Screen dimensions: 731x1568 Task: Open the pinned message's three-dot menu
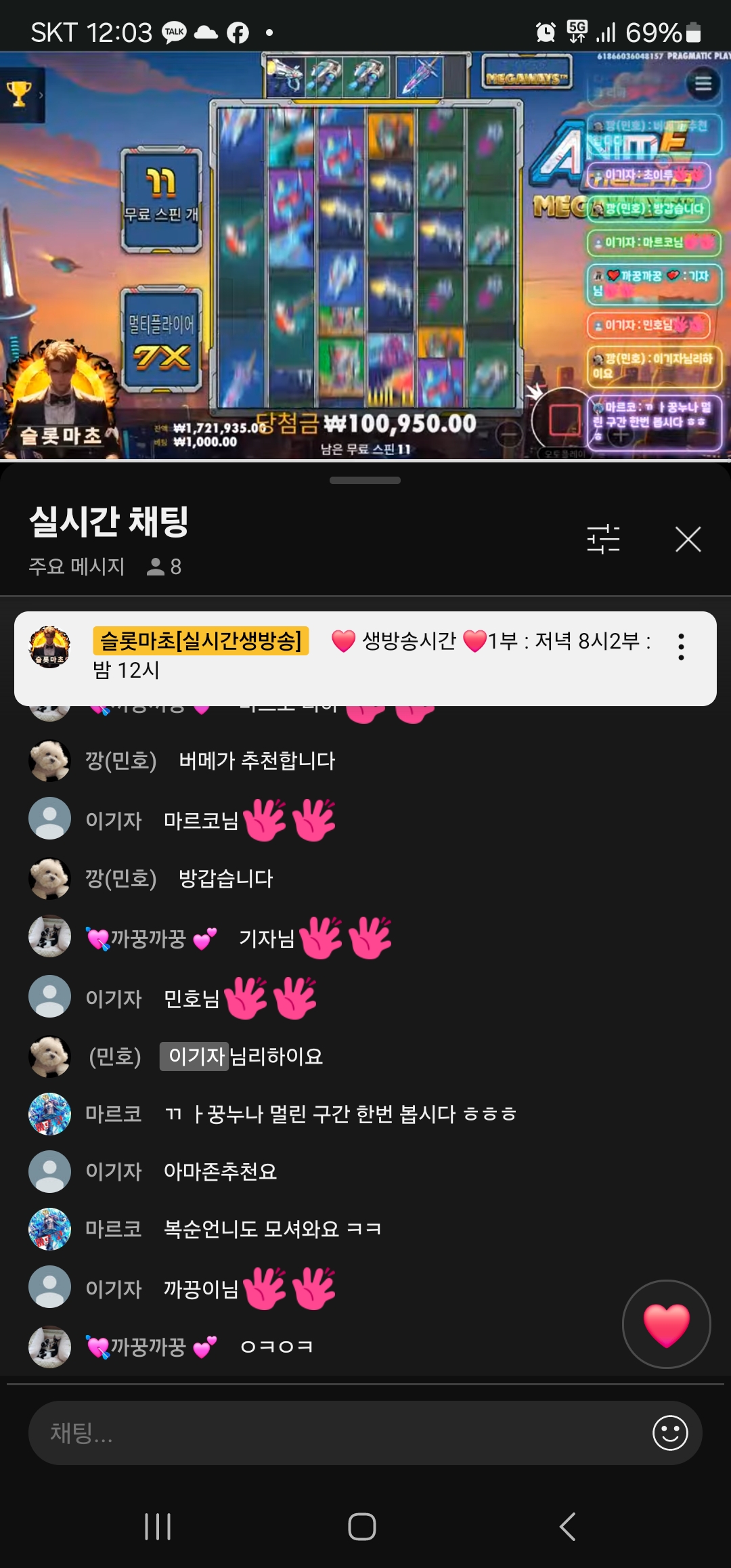[681, 647]
